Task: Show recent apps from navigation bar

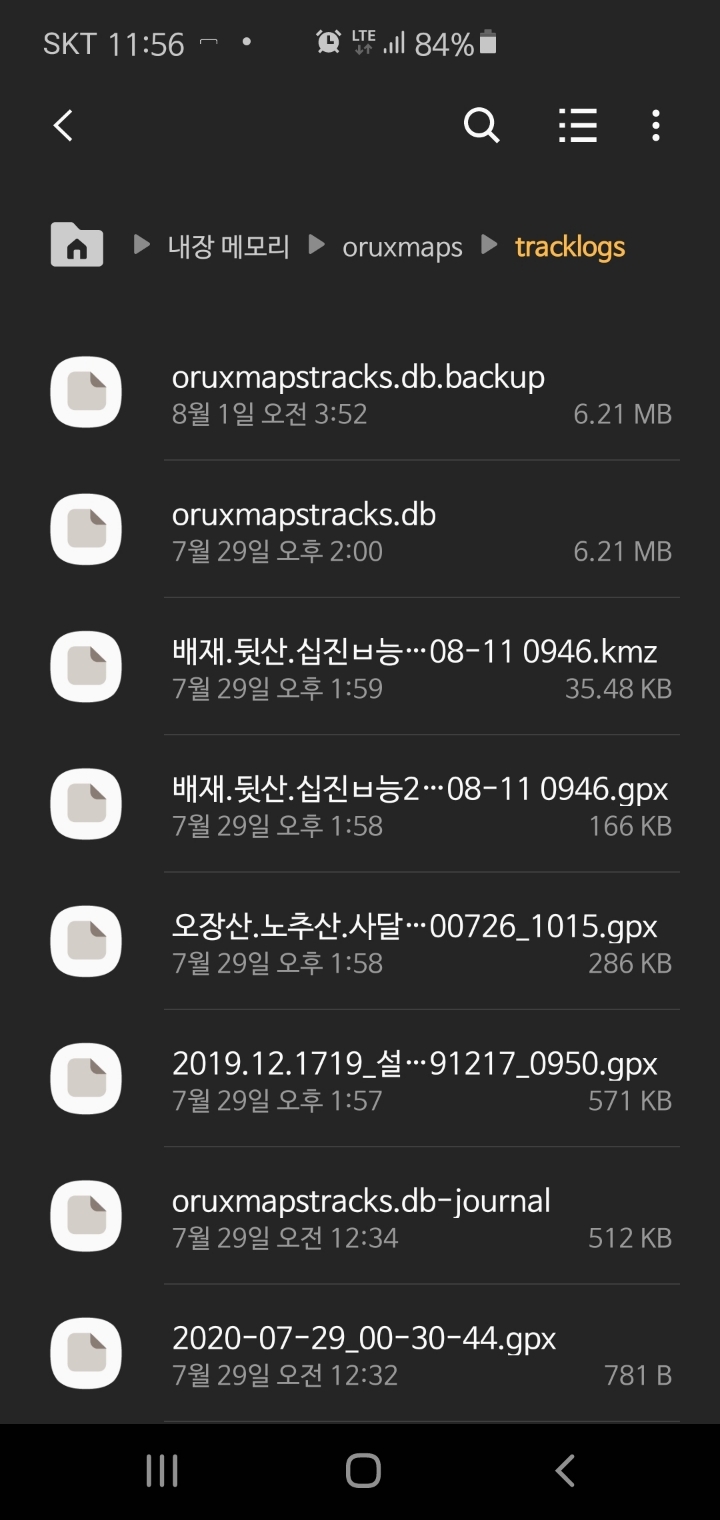Action: [x=162, y=1470]
